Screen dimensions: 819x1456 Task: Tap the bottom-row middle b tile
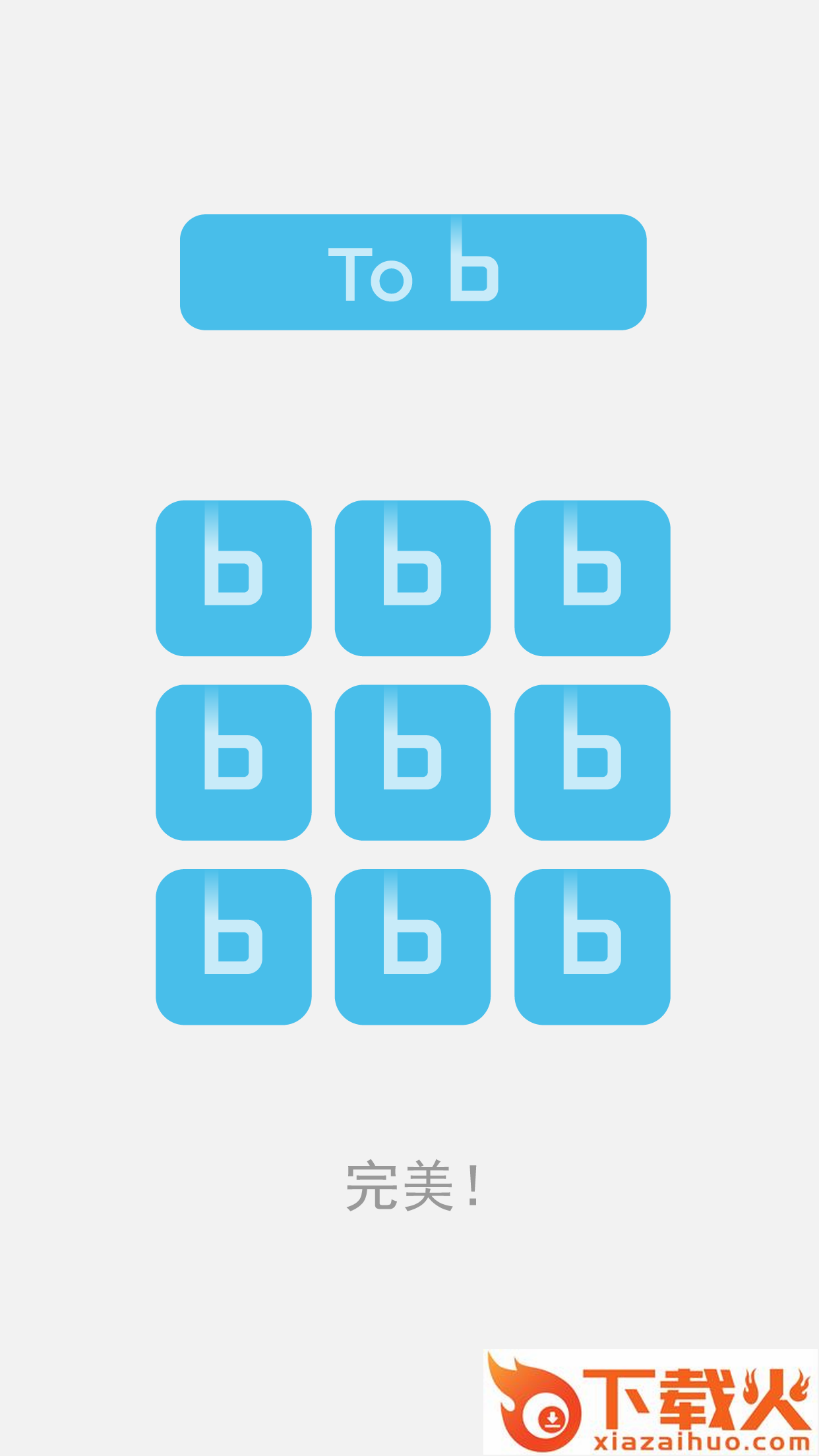[x=413, y=947]
